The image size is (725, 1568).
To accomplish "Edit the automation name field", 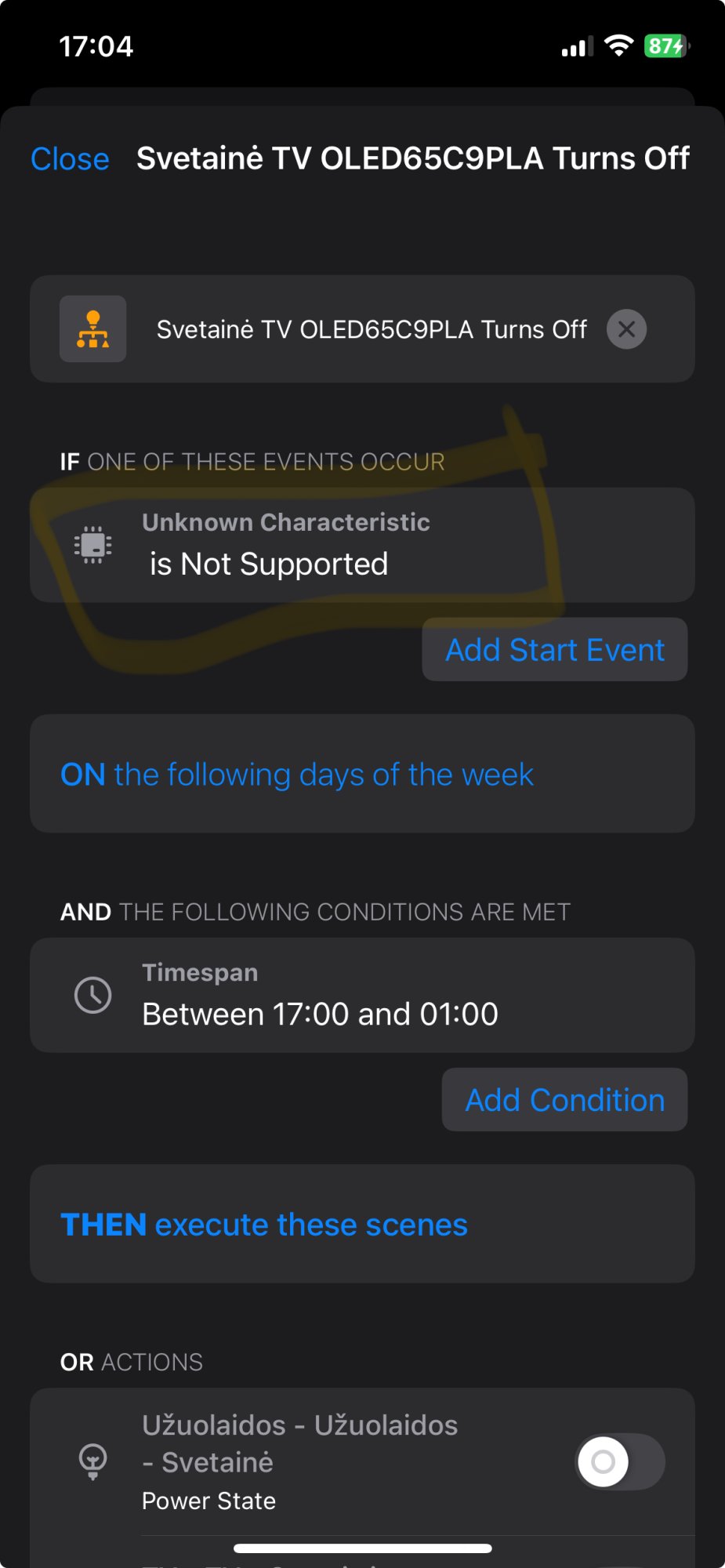I will click(372, 329).
